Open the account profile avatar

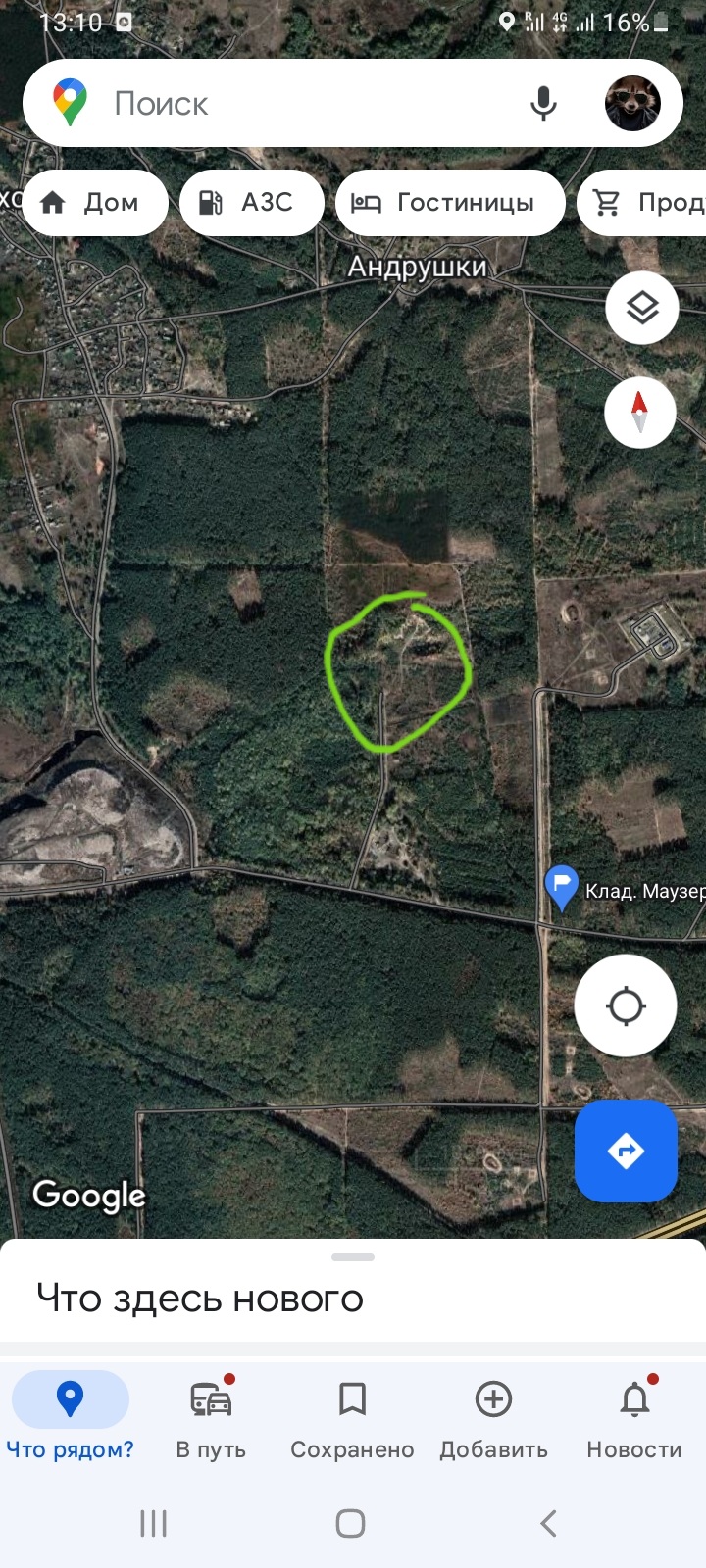pos(632,103)
